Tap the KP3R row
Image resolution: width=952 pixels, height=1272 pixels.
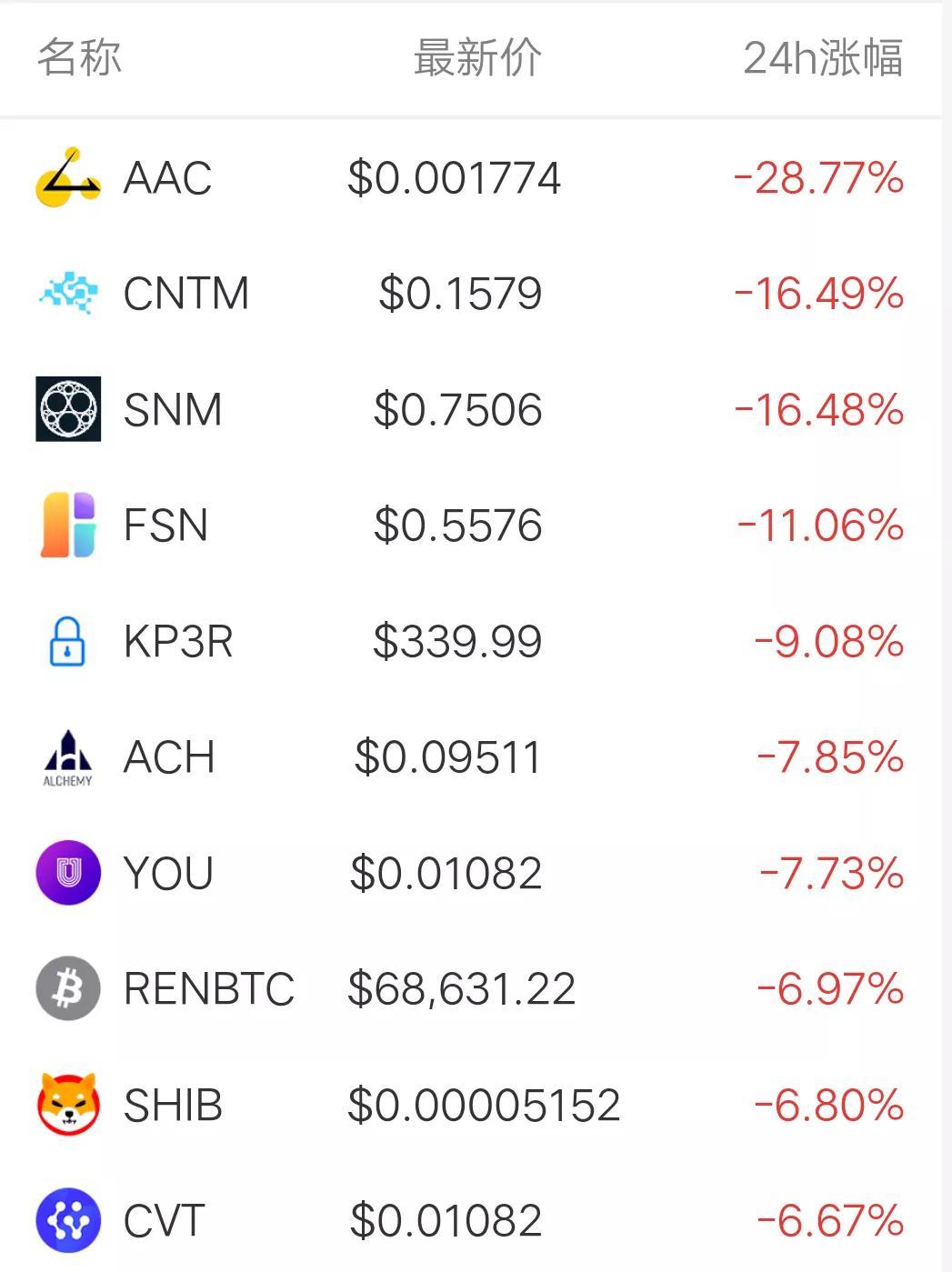[x=178, y=642]
